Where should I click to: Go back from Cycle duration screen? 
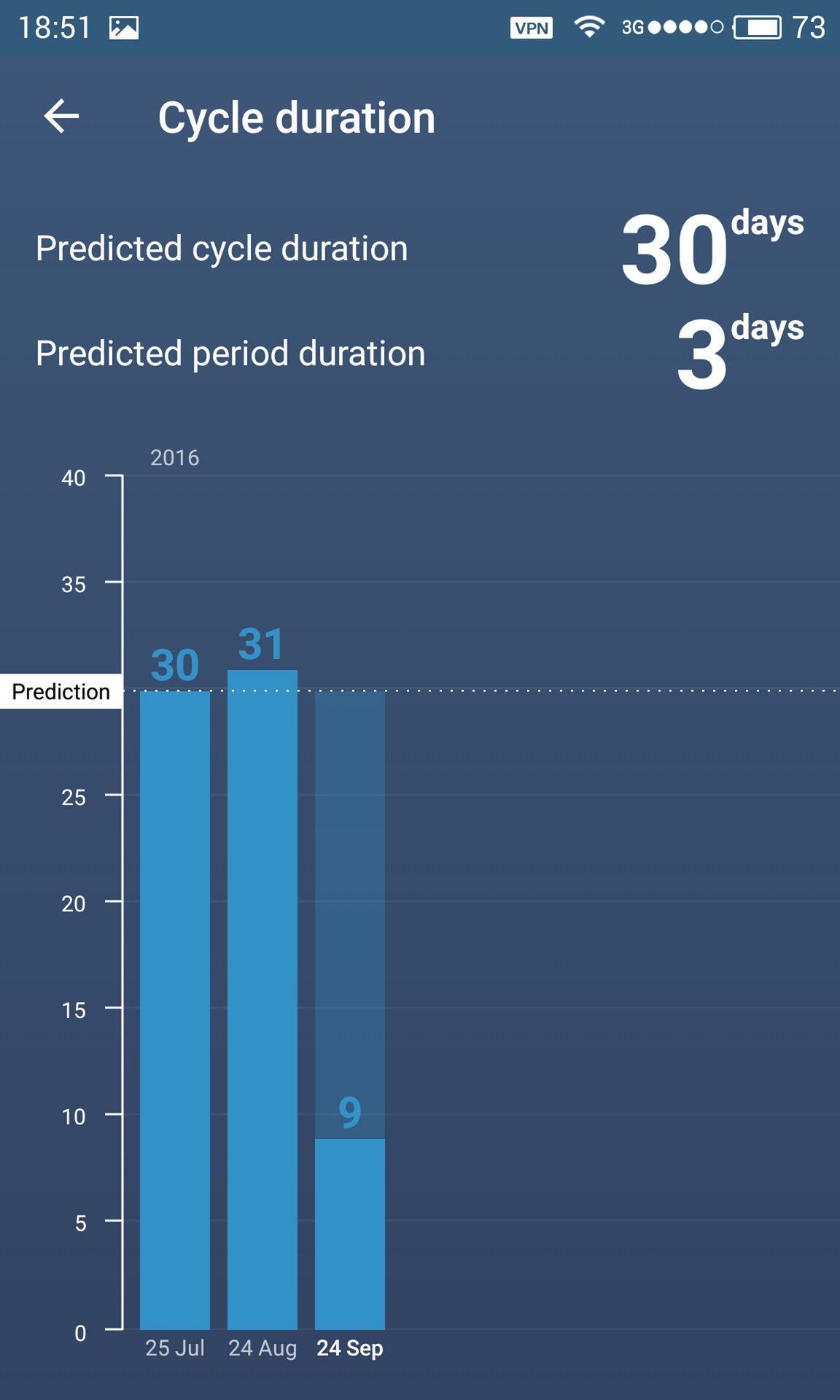[61, 117]
